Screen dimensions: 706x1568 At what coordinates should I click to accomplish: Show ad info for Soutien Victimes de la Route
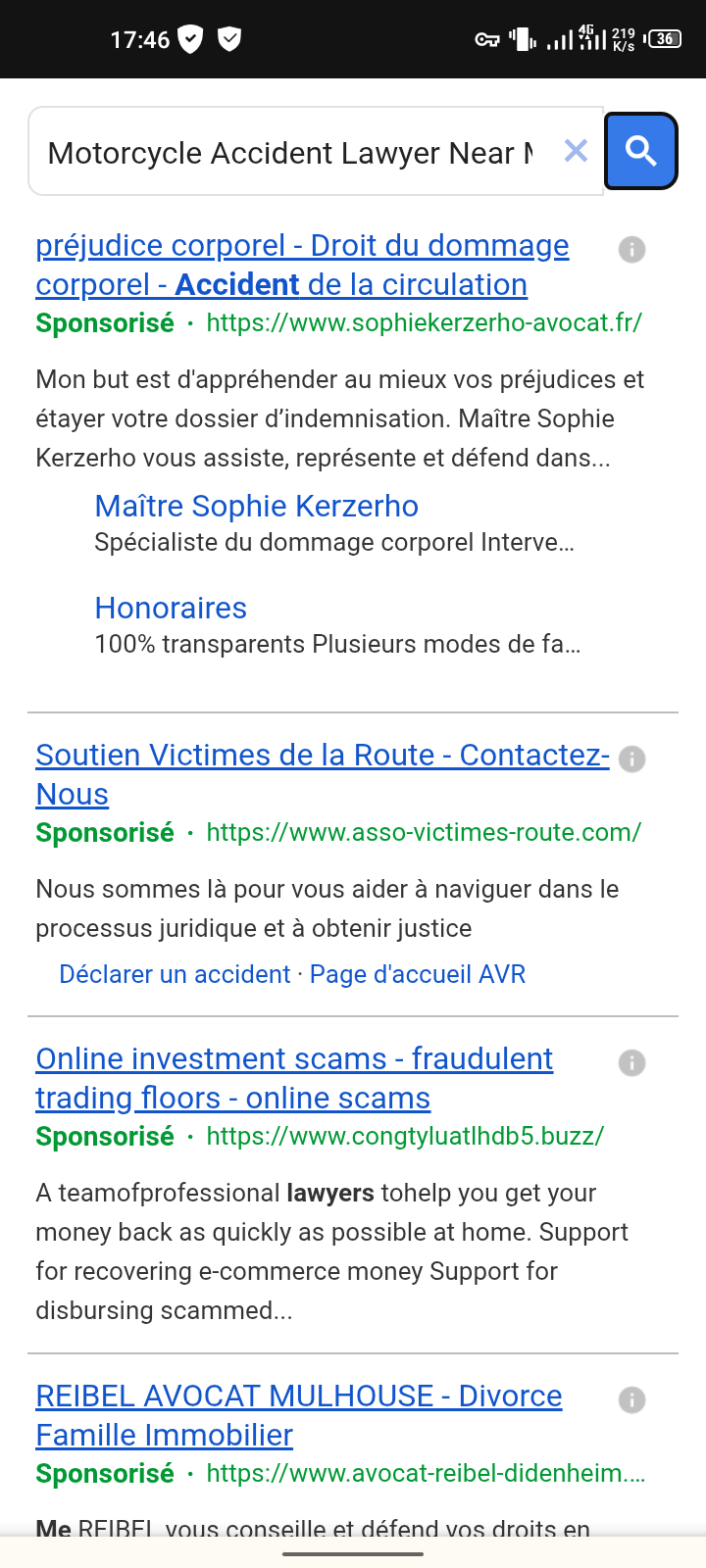(632, 759)
